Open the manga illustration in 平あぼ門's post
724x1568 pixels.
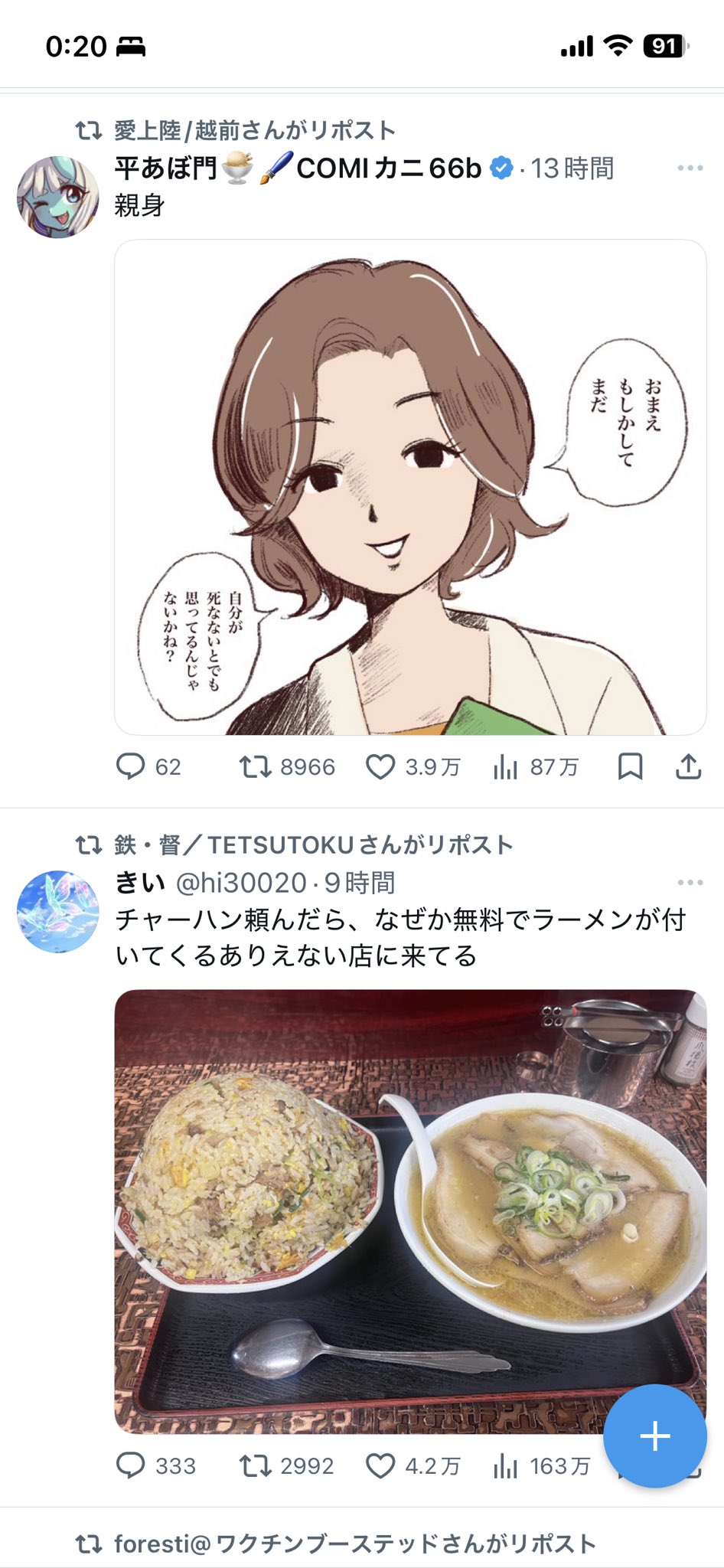pyautogui.click(x=410, y=488)
